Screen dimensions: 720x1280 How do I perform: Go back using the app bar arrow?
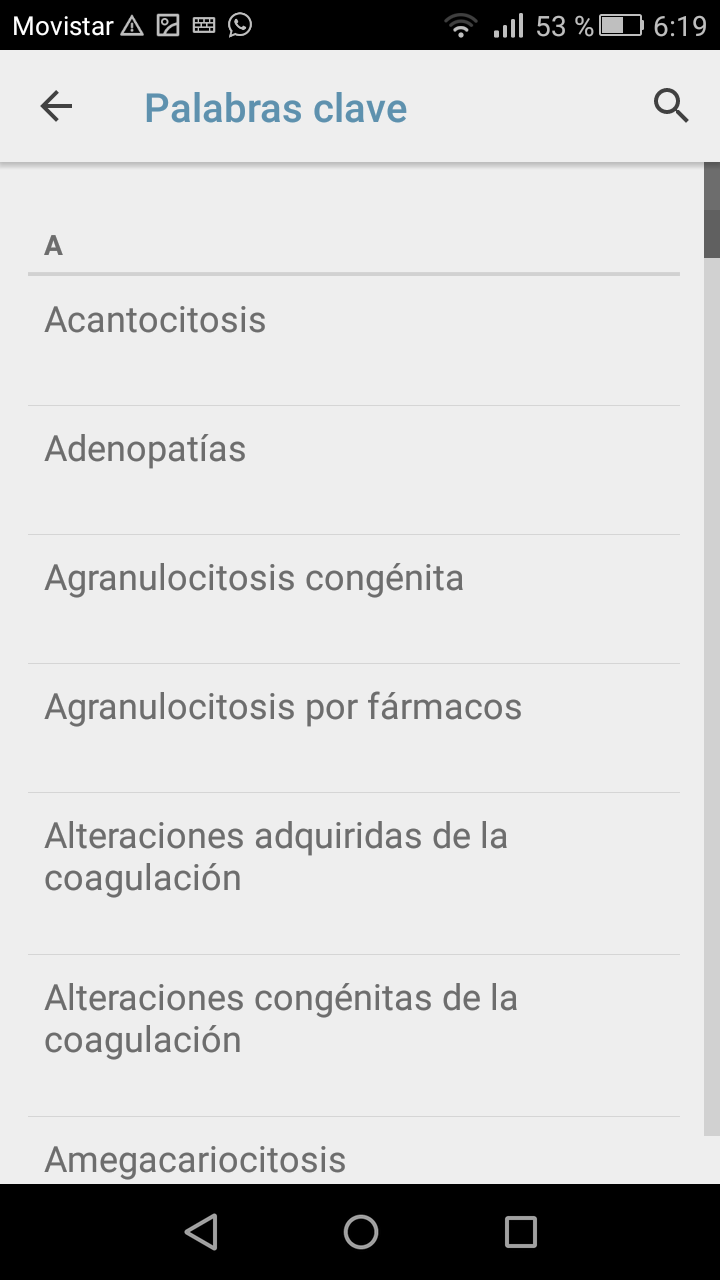pos(56,106)
